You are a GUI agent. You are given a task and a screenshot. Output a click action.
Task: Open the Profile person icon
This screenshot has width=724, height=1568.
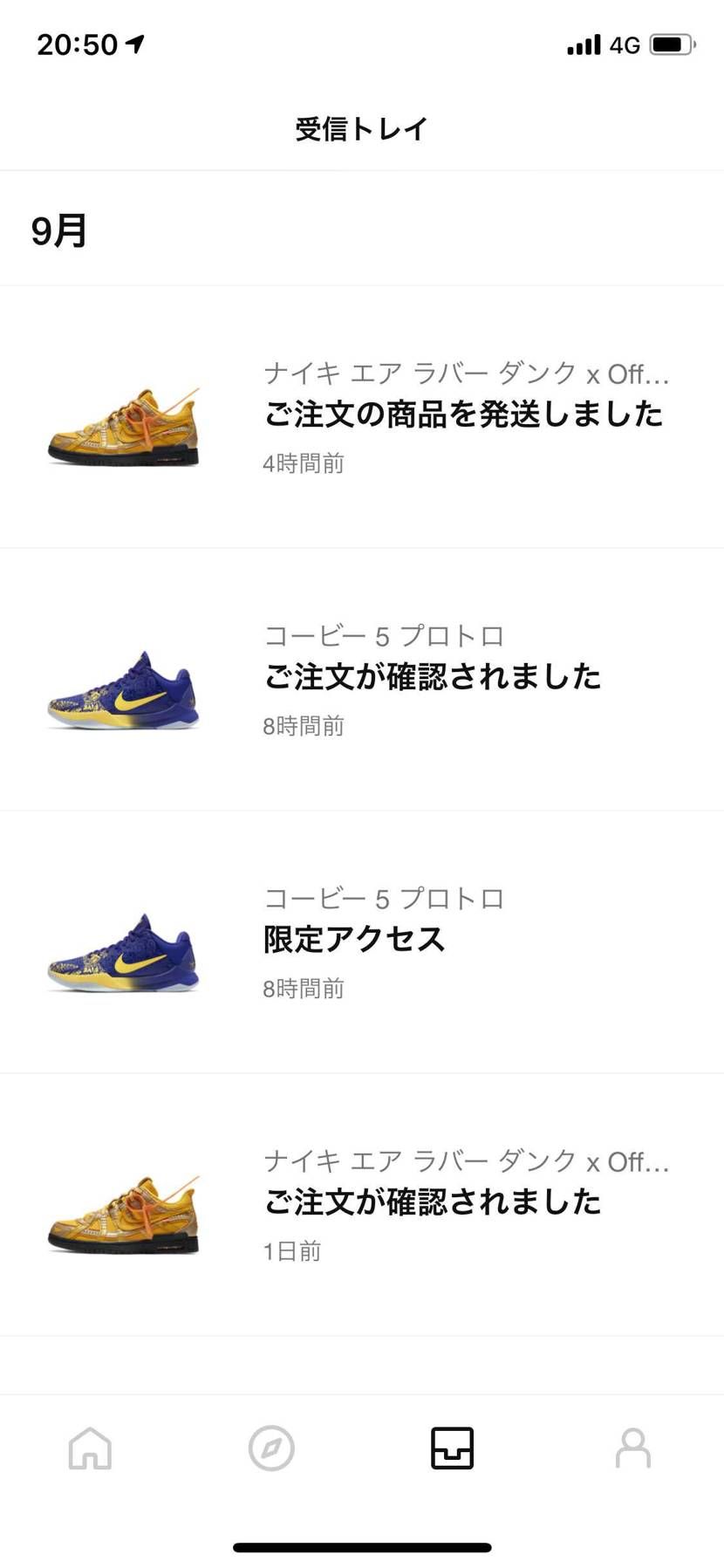[x=633, y=1448]
